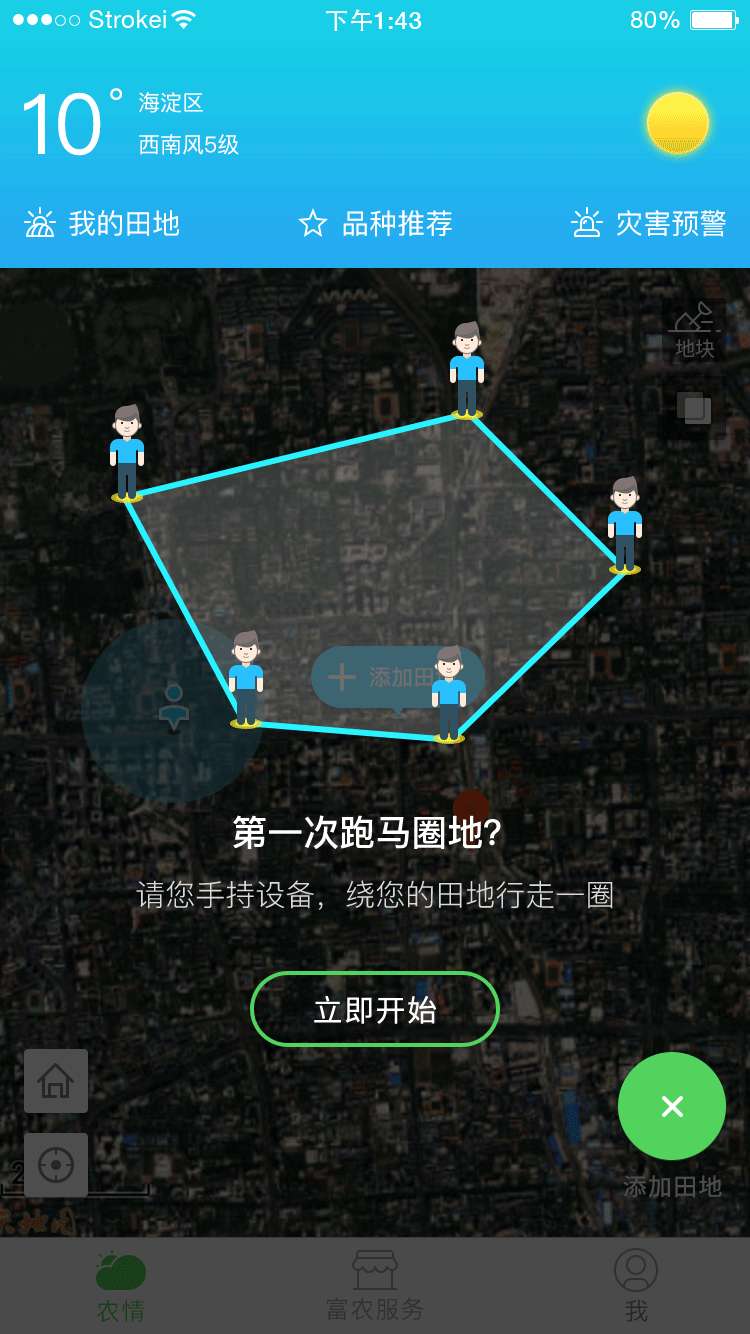Tap the GPS locate icon
This screenshot has height=1334, width=750.
[55, 1164]
